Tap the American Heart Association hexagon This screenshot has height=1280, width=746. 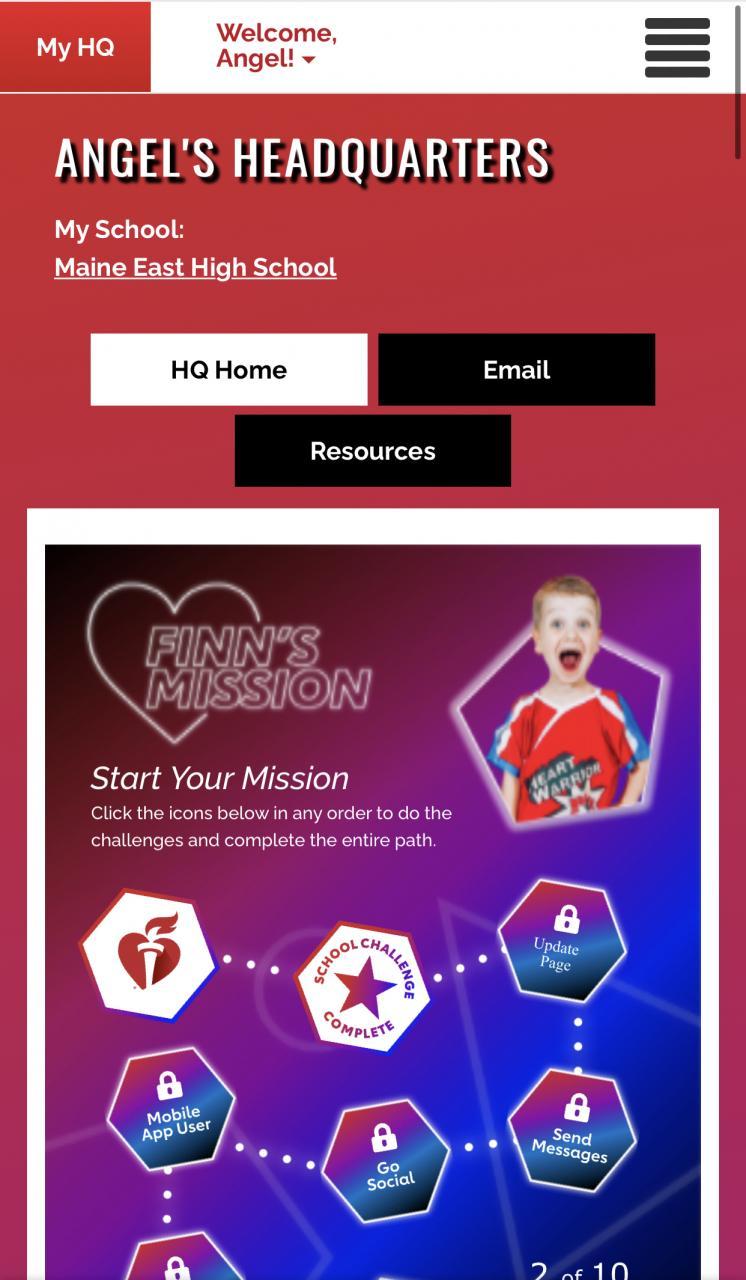pyautogui.click(x=148, y=954)
